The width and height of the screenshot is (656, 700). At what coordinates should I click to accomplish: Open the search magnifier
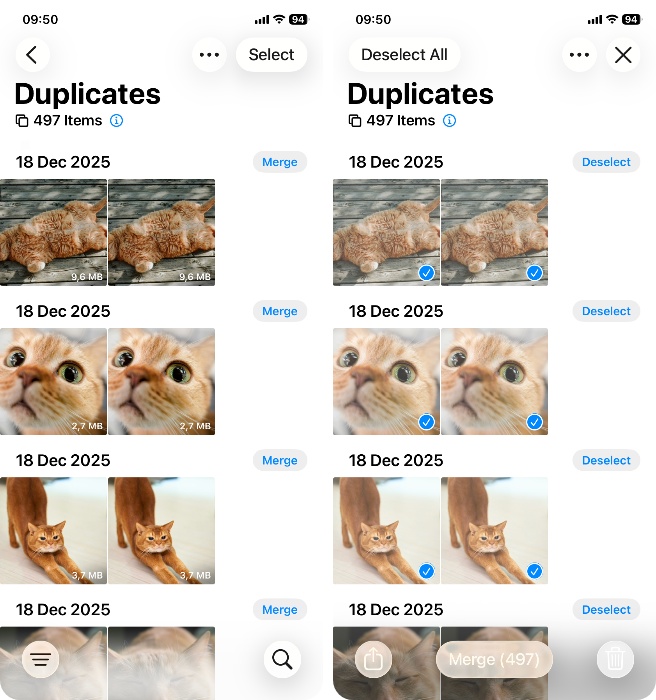coord(282,659)
